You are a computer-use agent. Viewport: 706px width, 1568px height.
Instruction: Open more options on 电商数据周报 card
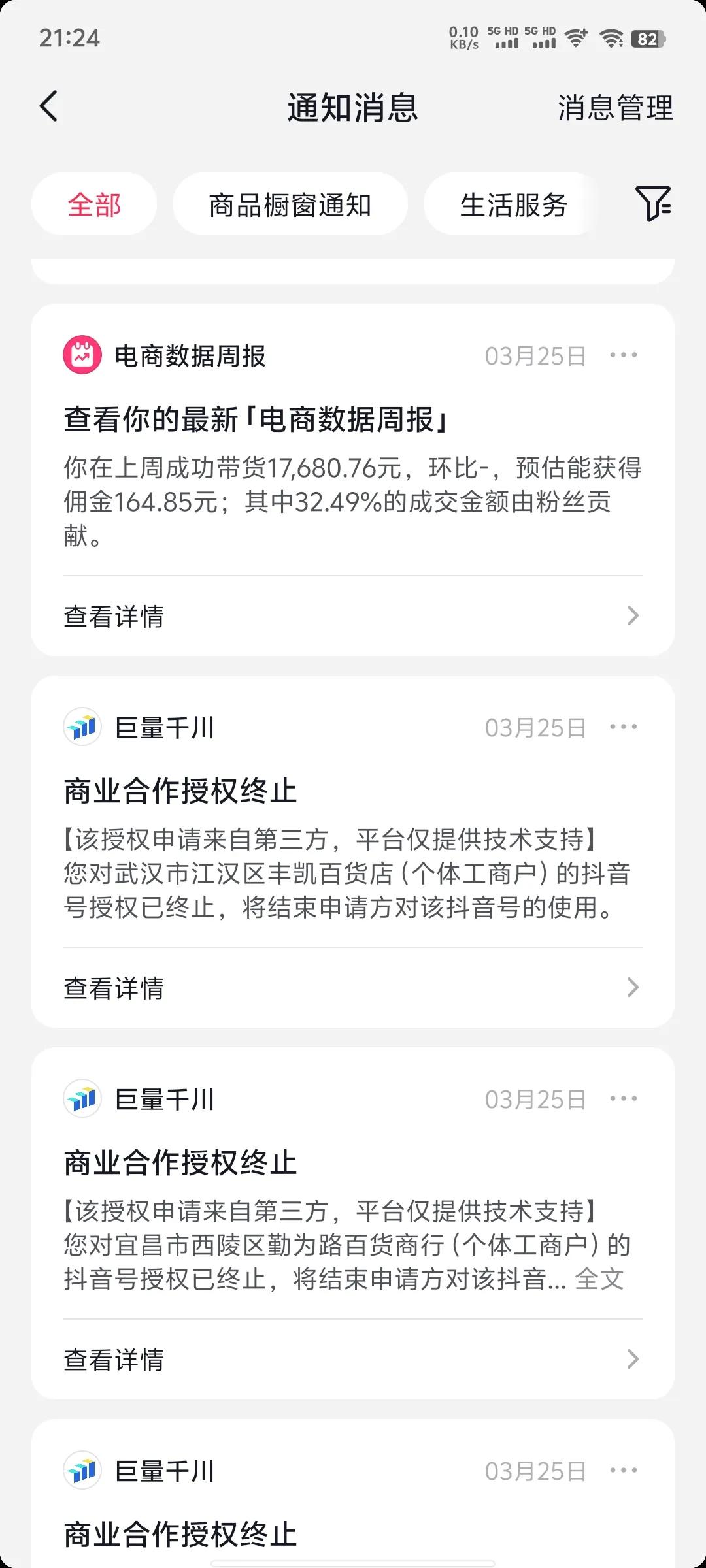pos(623,355)
